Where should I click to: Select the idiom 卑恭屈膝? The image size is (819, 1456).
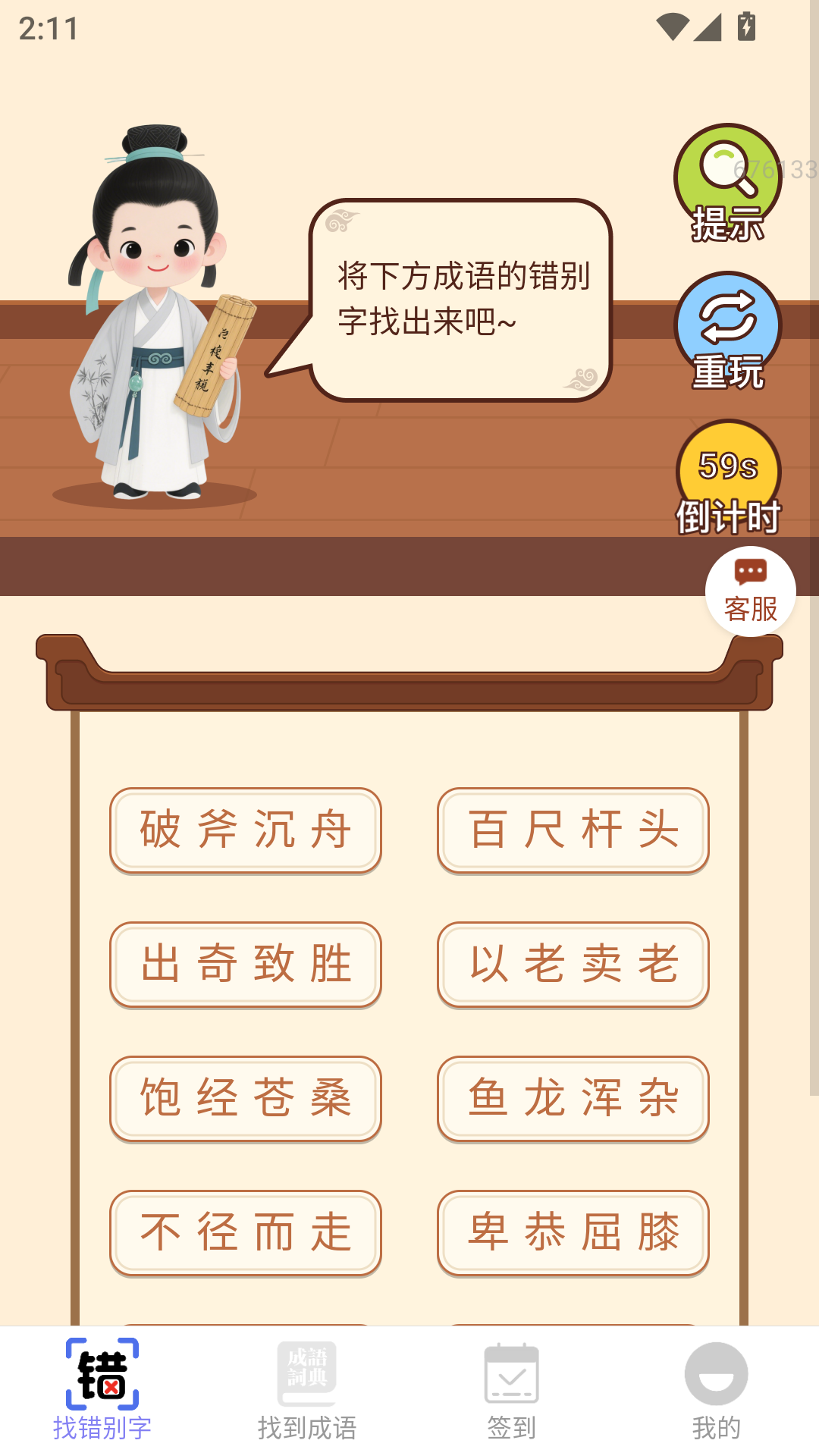[573, 1233]
